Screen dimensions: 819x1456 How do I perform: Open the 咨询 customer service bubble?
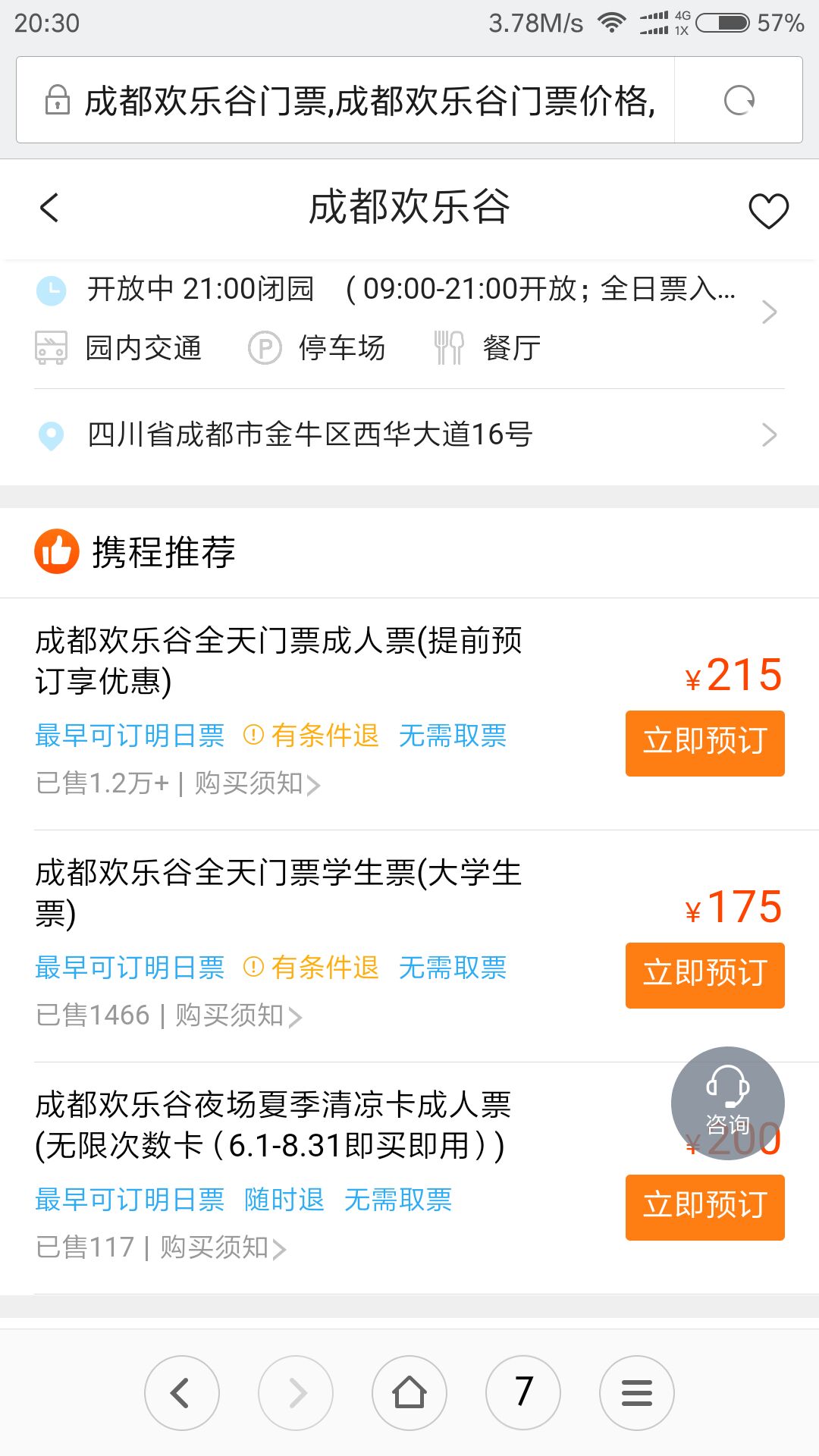[727, 1103]
